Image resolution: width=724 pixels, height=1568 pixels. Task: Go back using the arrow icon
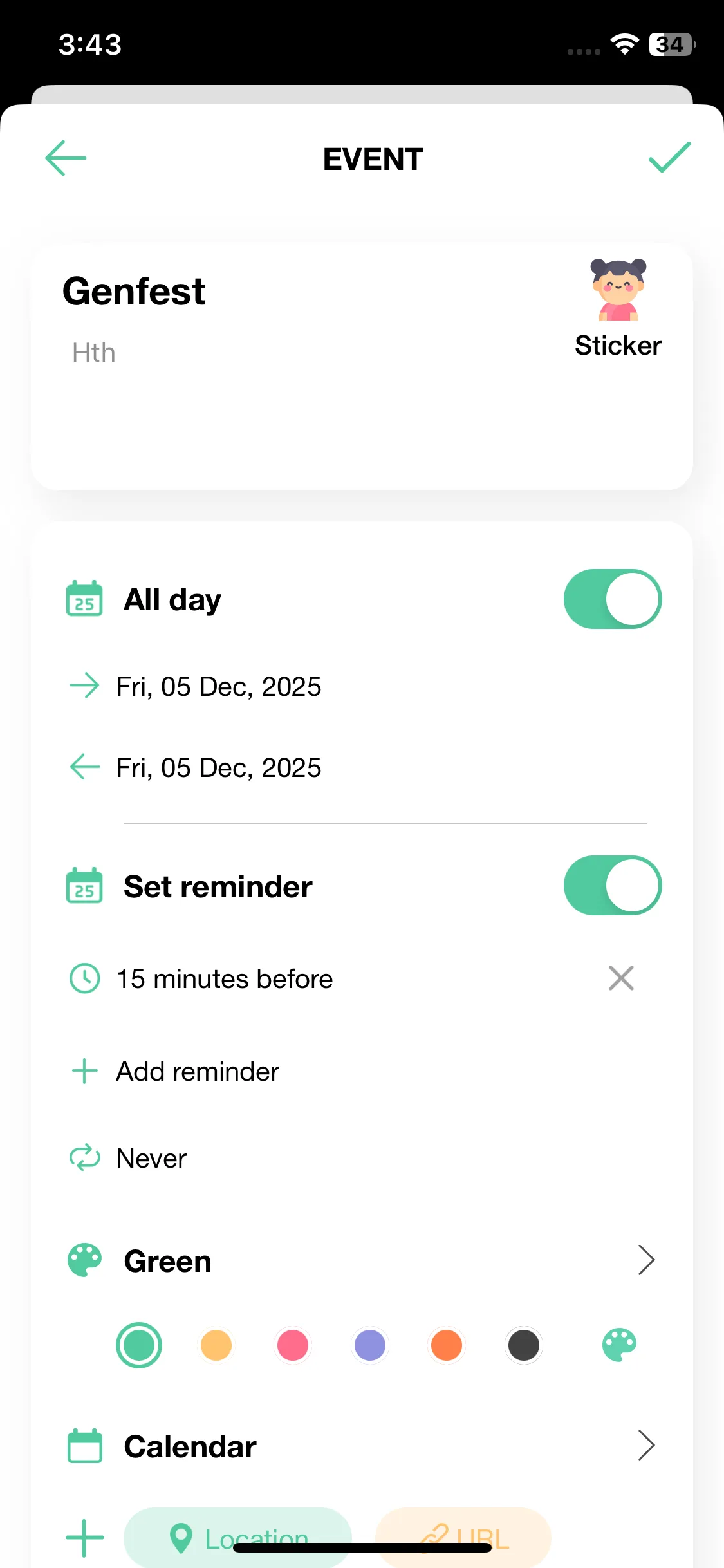tap(66, 158)
